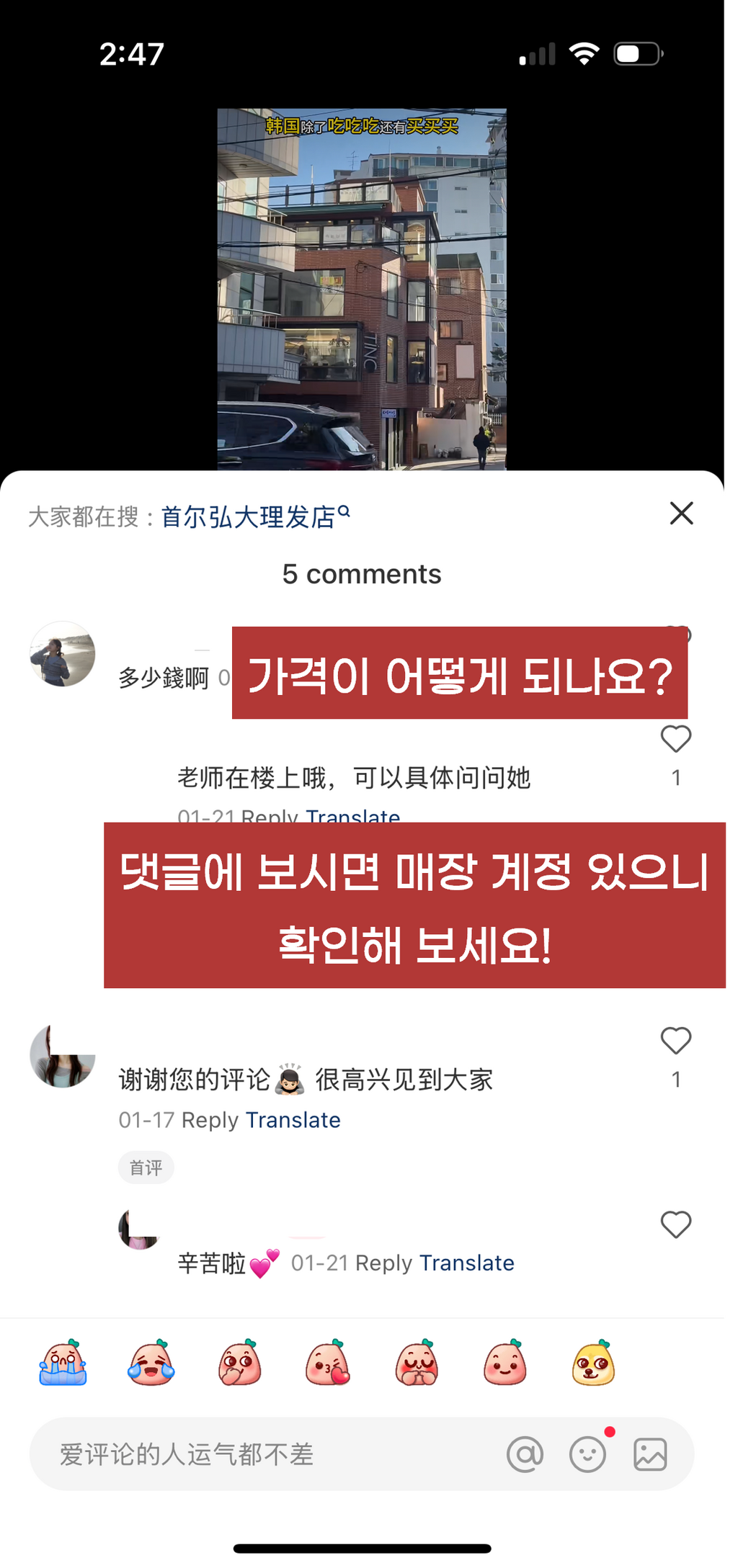Insert the yellow surprised quick emoji
The image size is (738, 1568).
coord(593,1363)
